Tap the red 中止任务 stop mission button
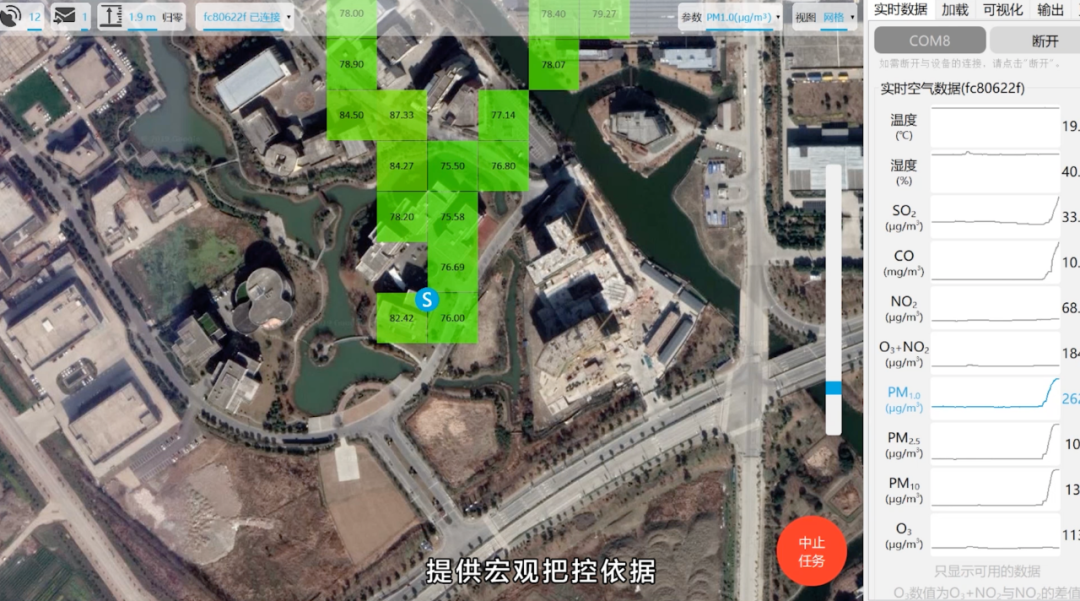 point(811,552)
